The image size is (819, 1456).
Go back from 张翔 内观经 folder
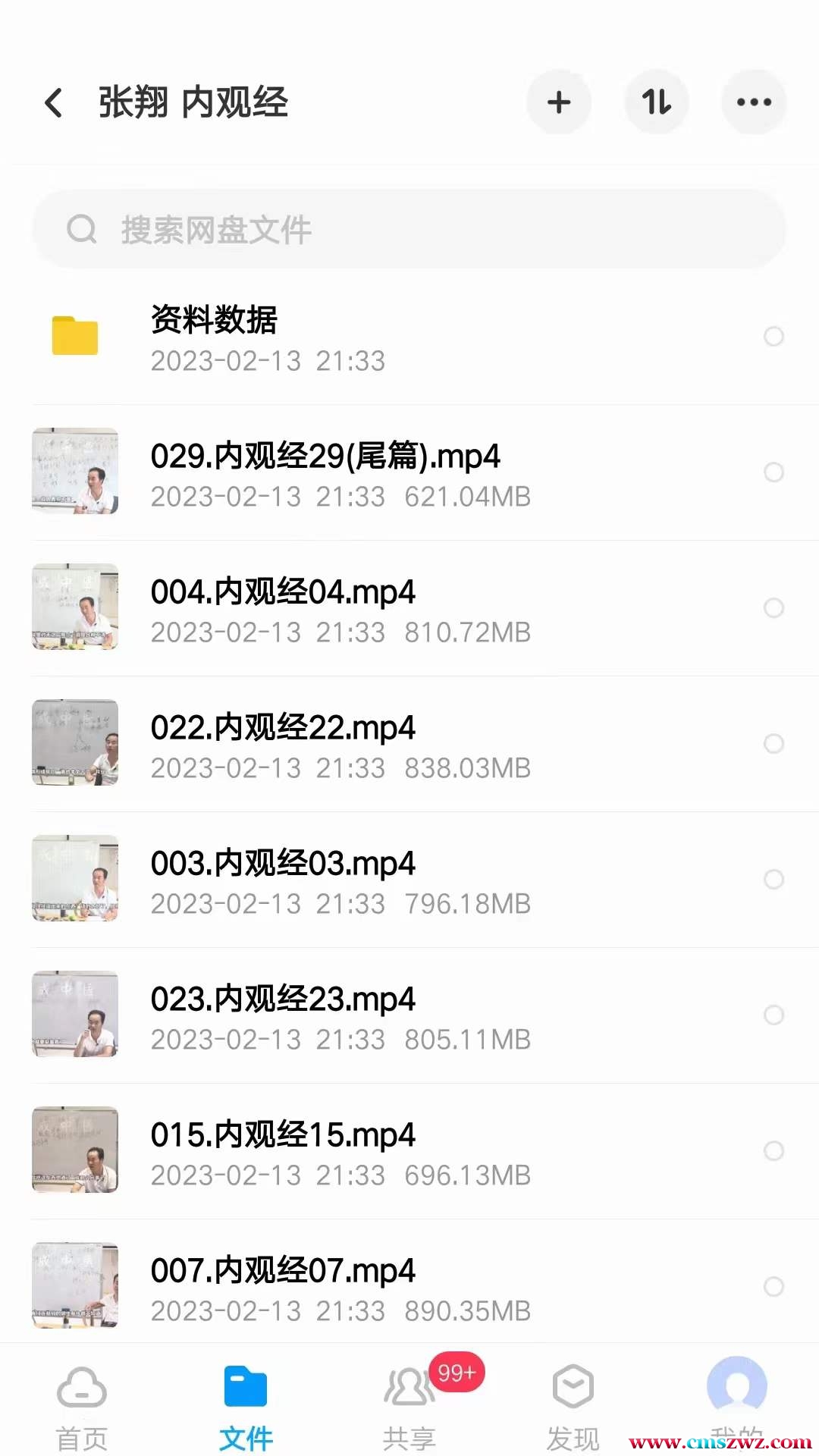[53, 102]
